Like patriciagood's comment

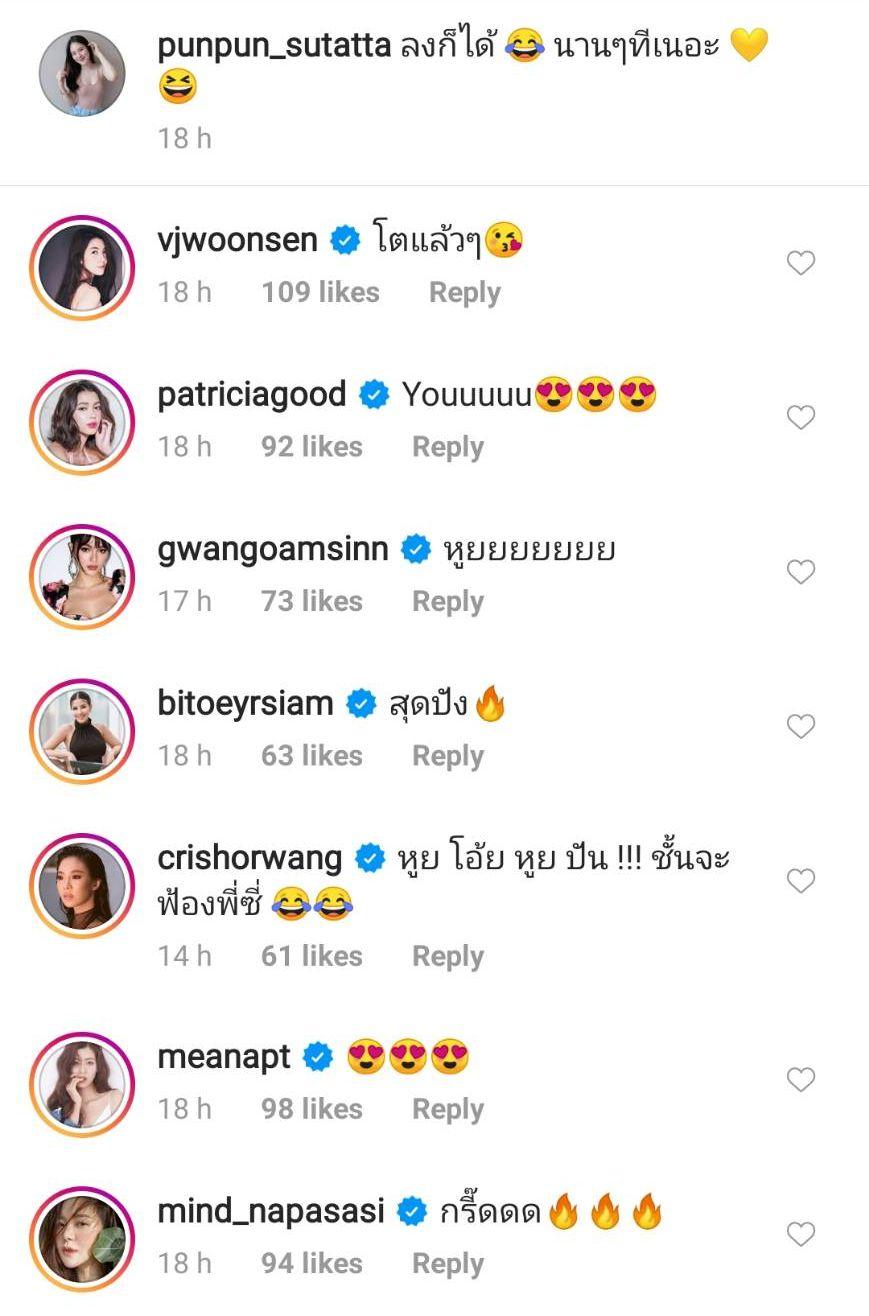coord(800,418)
